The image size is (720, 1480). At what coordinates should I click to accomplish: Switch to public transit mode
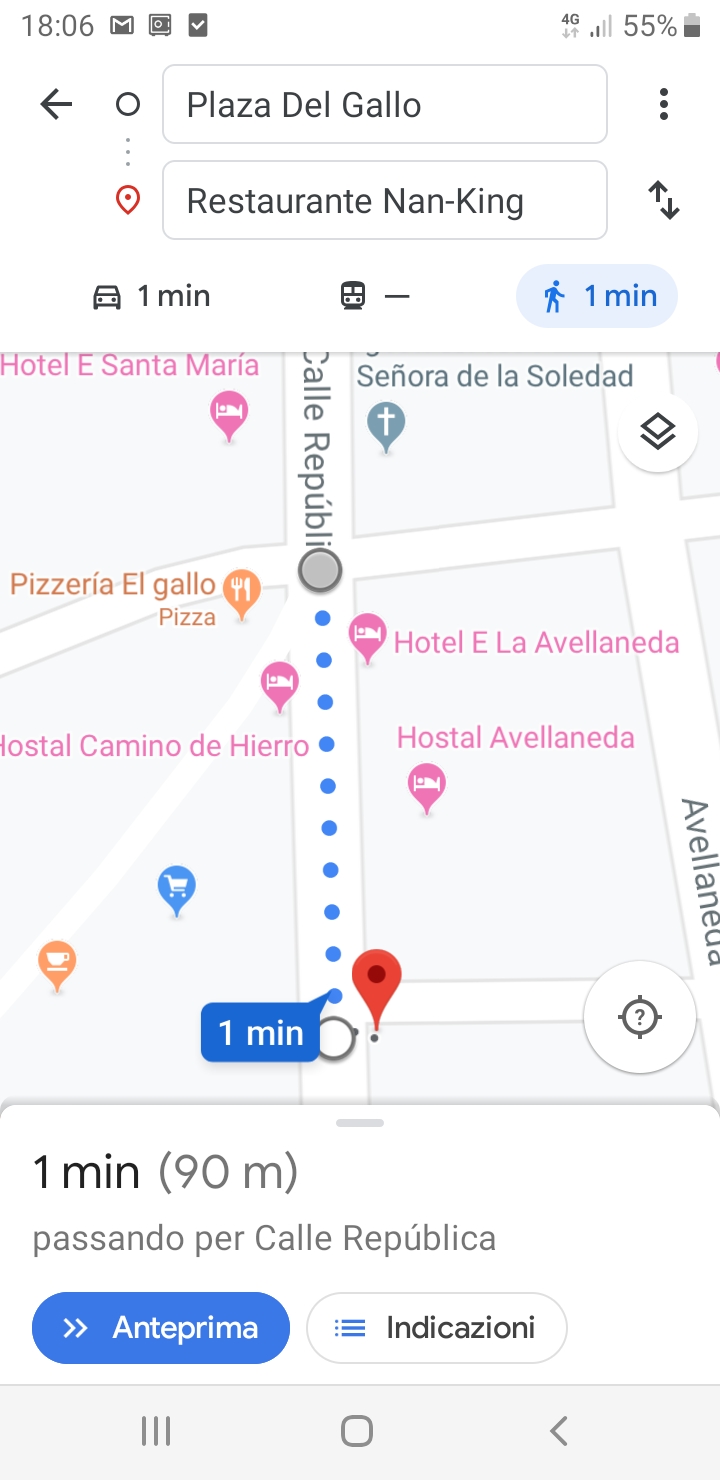(375, 296)
